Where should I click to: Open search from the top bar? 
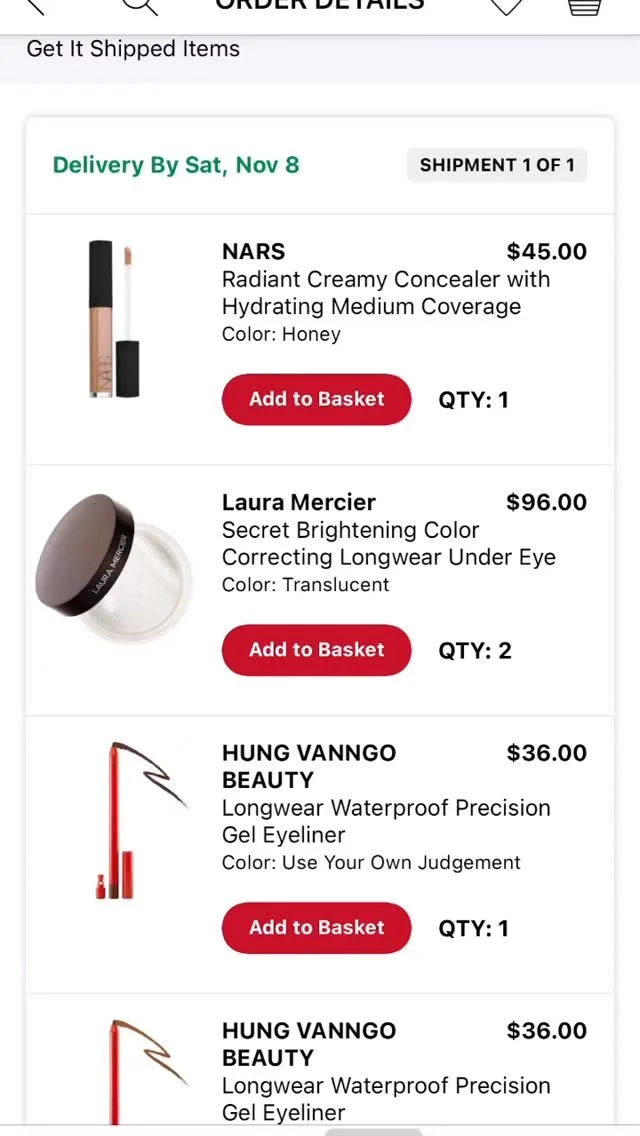[x=139, y=6]
